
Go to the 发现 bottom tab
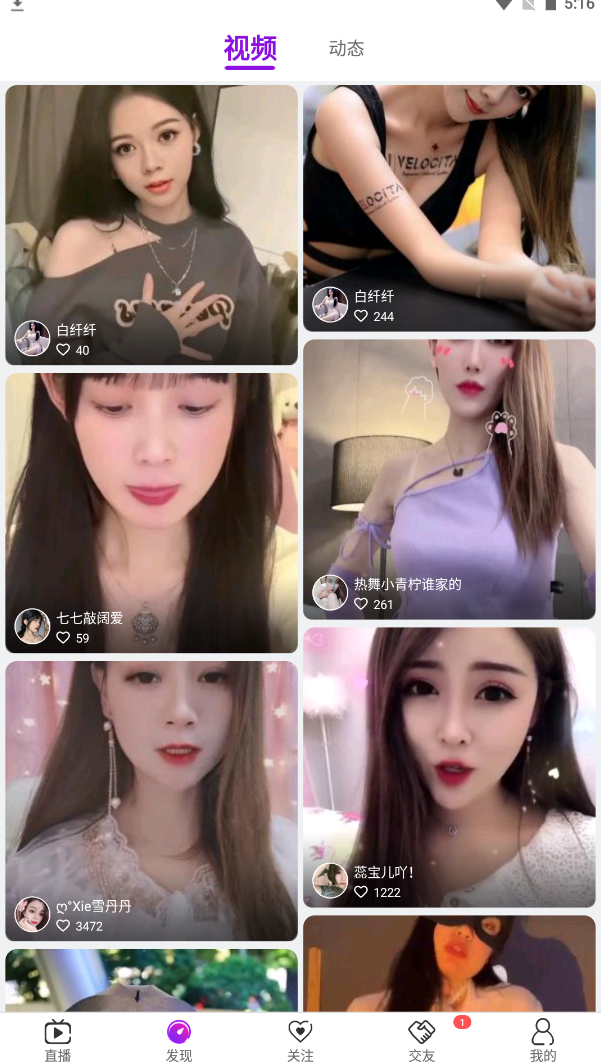coord(179,1040)
